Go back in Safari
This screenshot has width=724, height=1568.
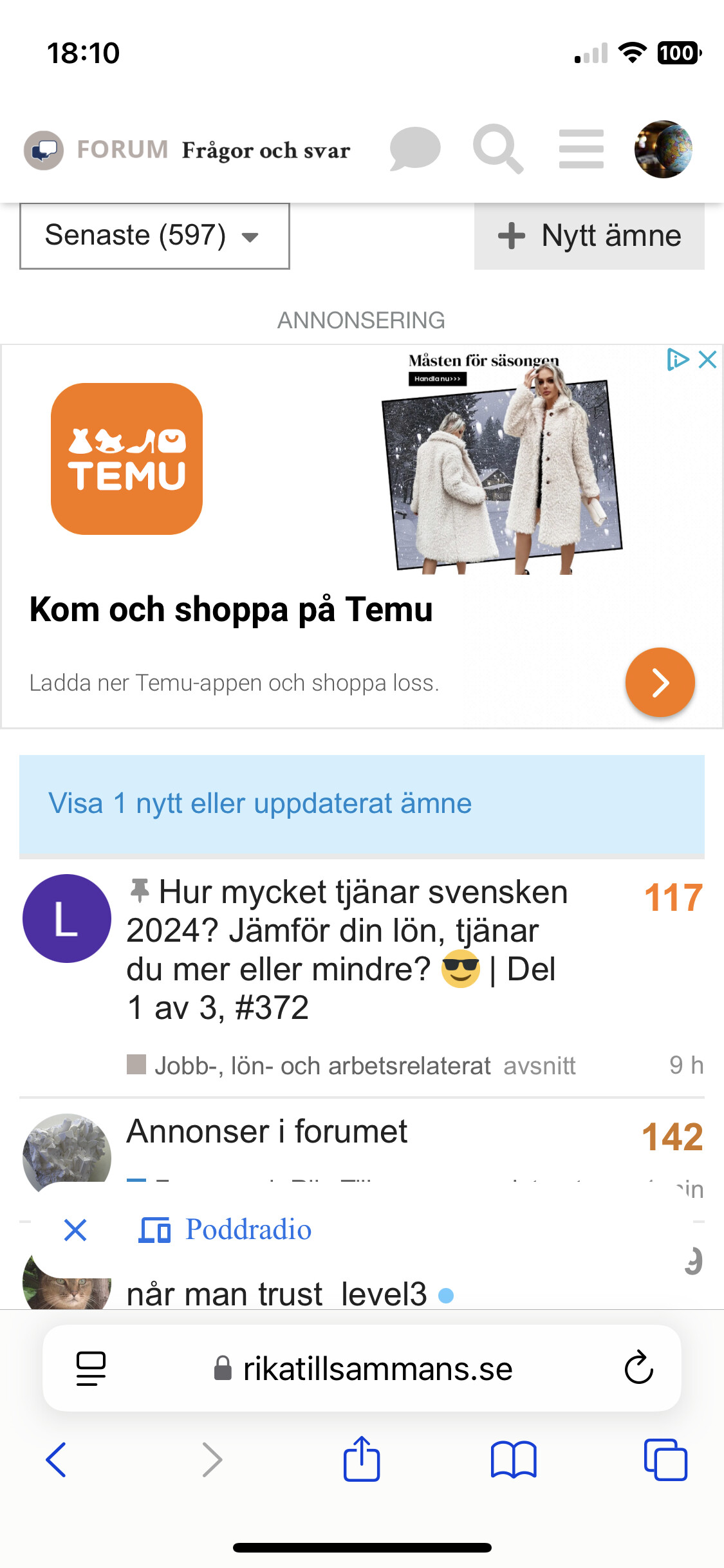(x=56, y=1460)
